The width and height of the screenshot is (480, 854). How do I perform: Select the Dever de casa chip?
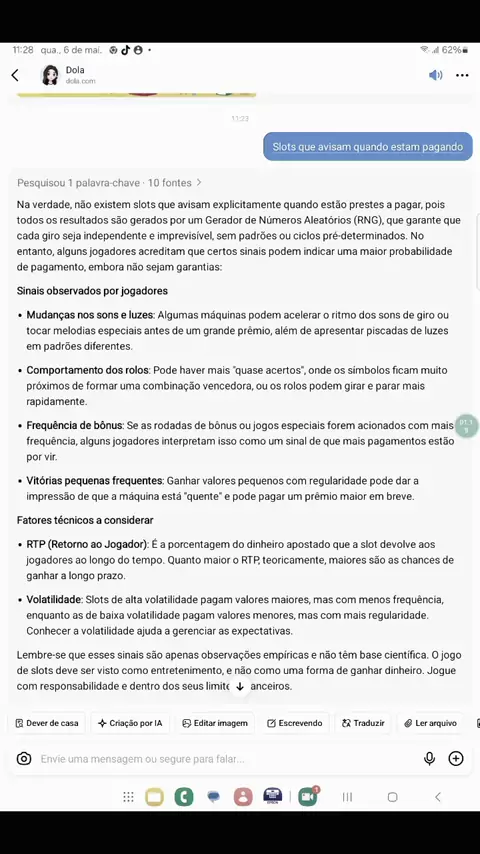point(47,723)
